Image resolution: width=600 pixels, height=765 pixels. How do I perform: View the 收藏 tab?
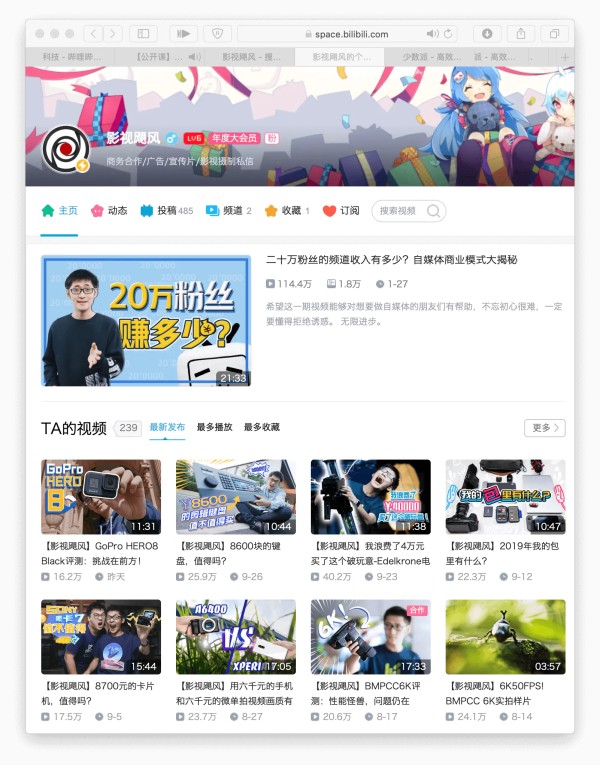286,211
